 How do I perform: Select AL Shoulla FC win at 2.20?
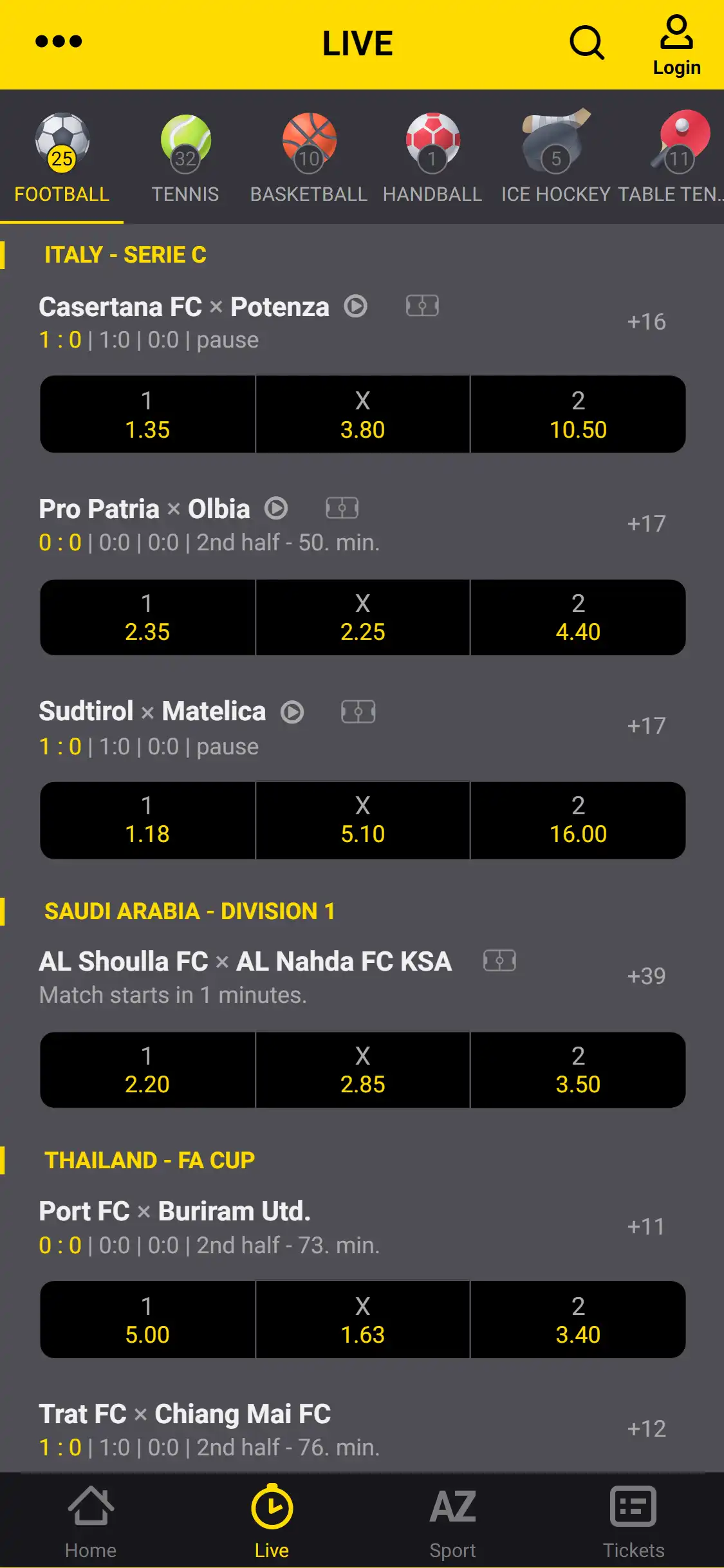pos(147,1070)
